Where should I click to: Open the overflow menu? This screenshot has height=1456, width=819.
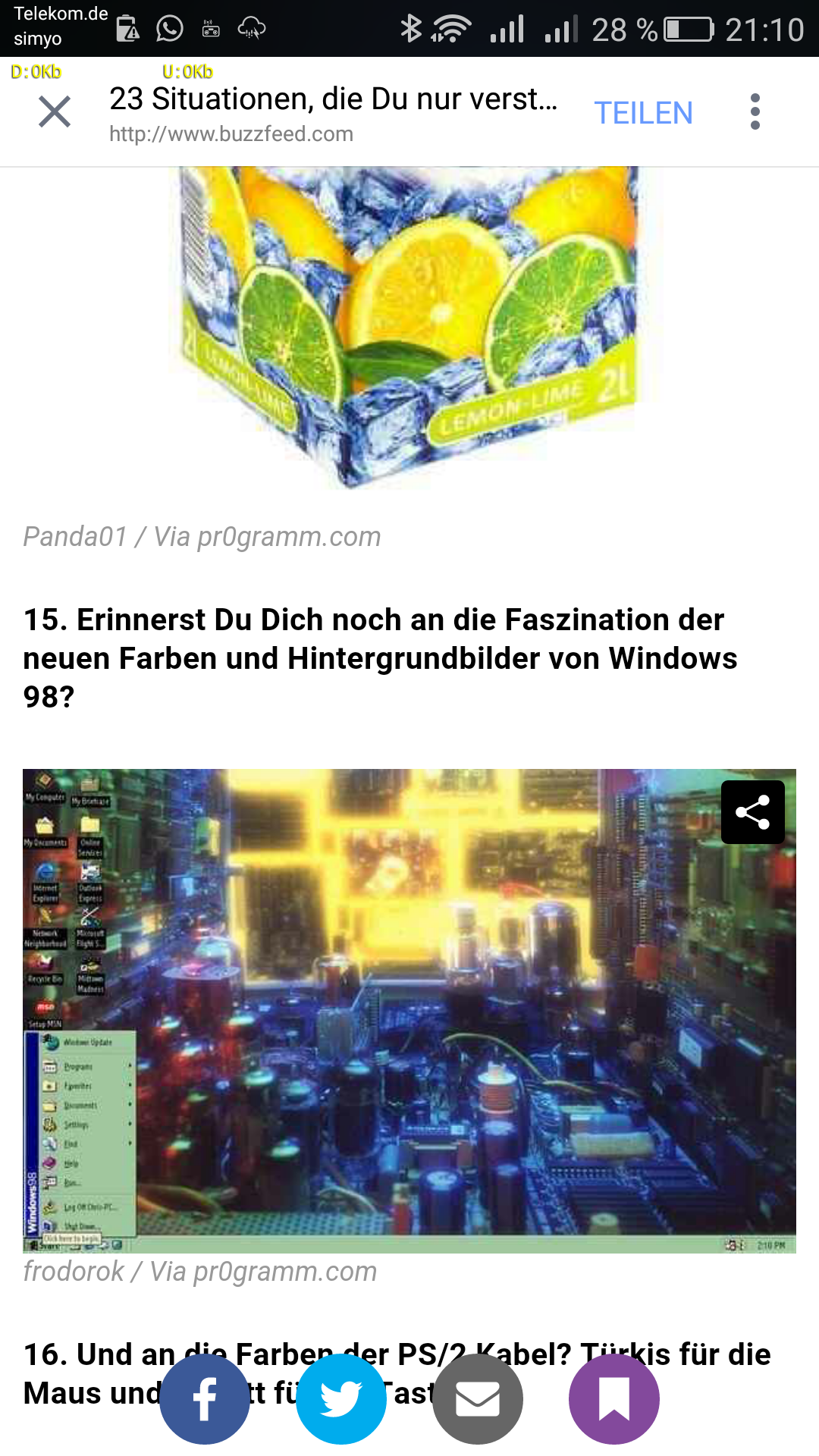pyautogui.click(x=755, y=112)
